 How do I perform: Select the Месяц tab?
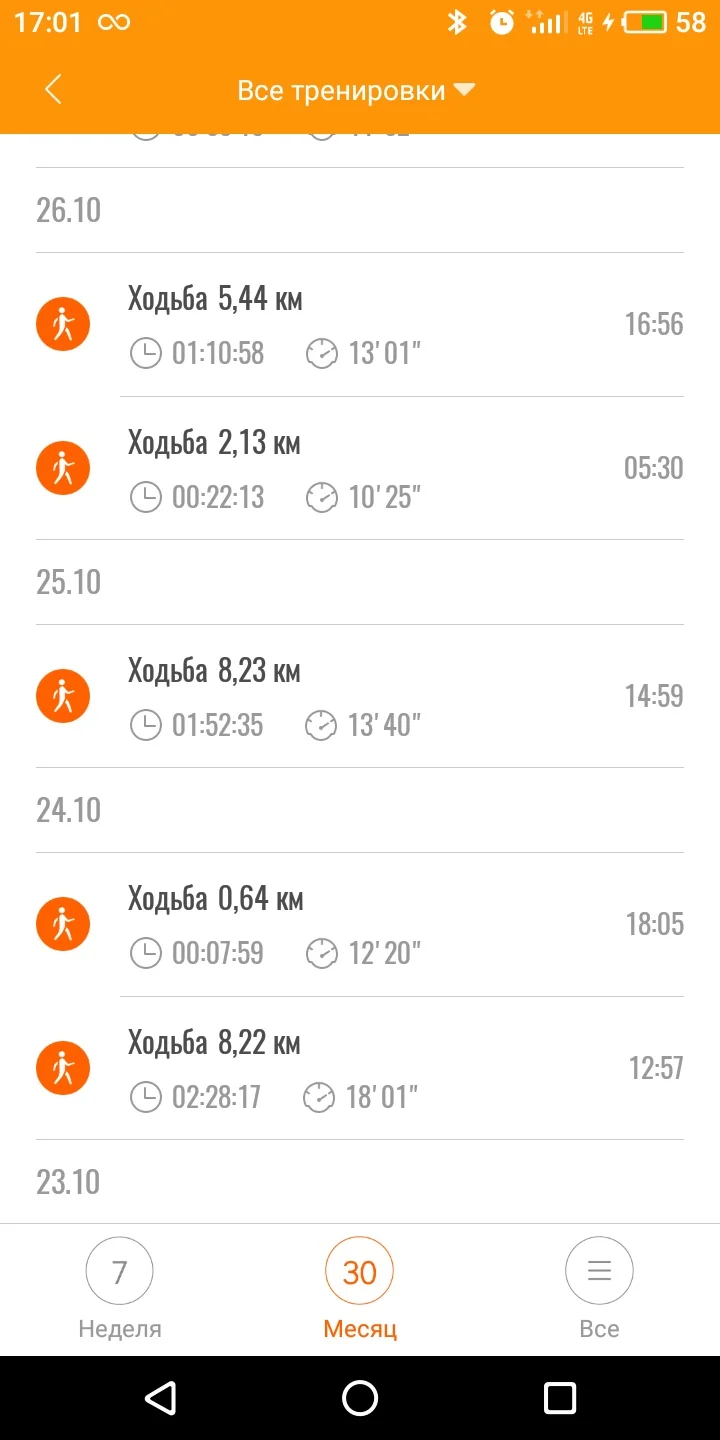(x=360, y=1288)
